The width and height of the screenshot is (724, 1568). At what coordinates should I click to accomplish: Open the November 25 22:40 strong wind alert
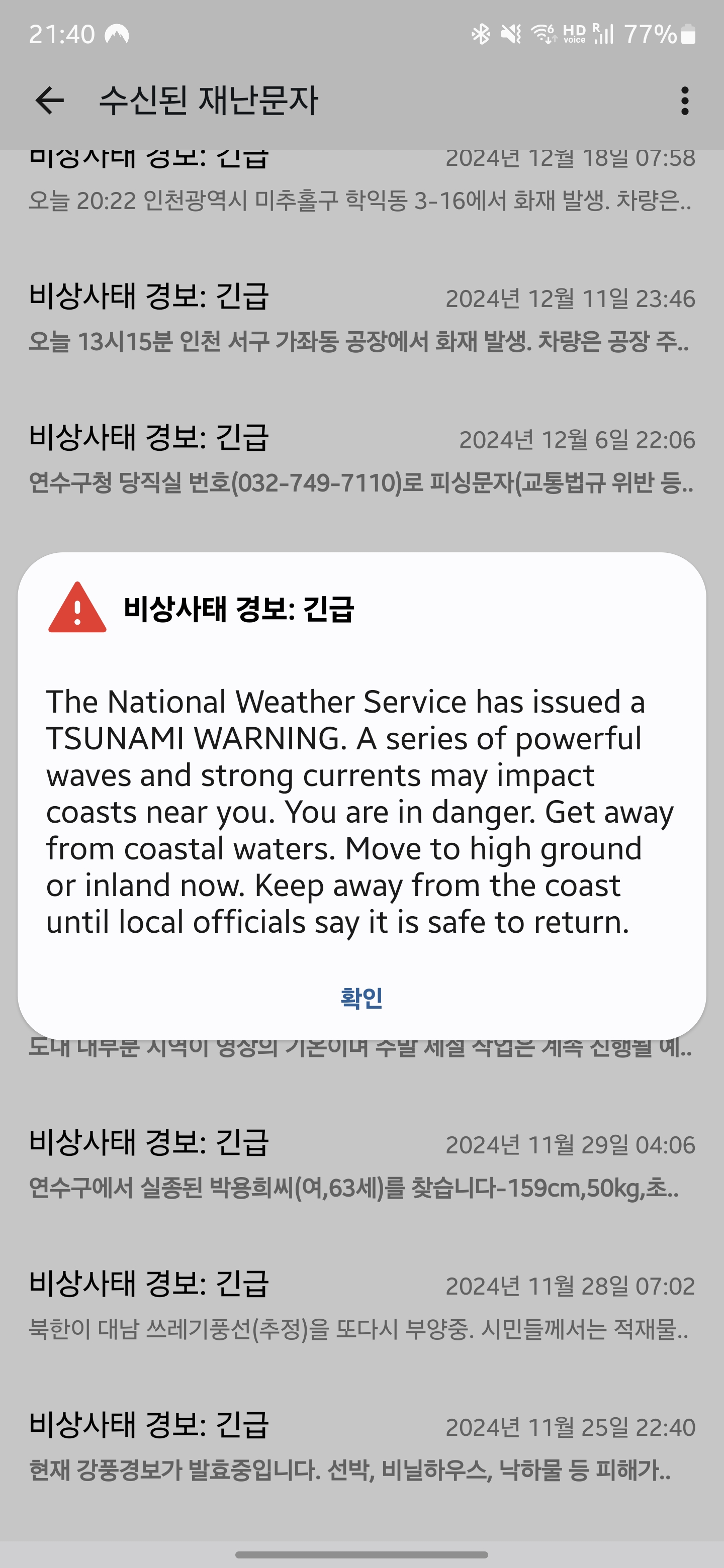(x=361, y=1447)
